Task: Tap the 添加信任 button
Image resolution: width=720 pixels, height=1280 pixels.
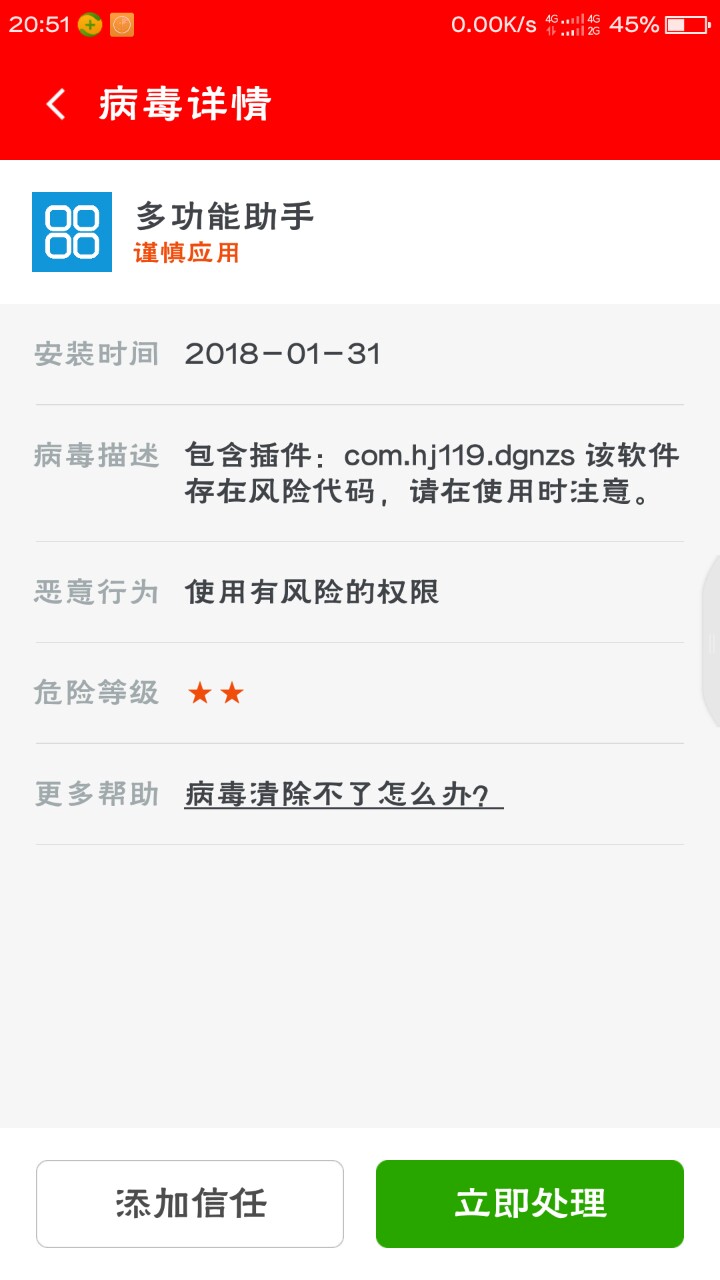Action: (x=190, y=1203)
